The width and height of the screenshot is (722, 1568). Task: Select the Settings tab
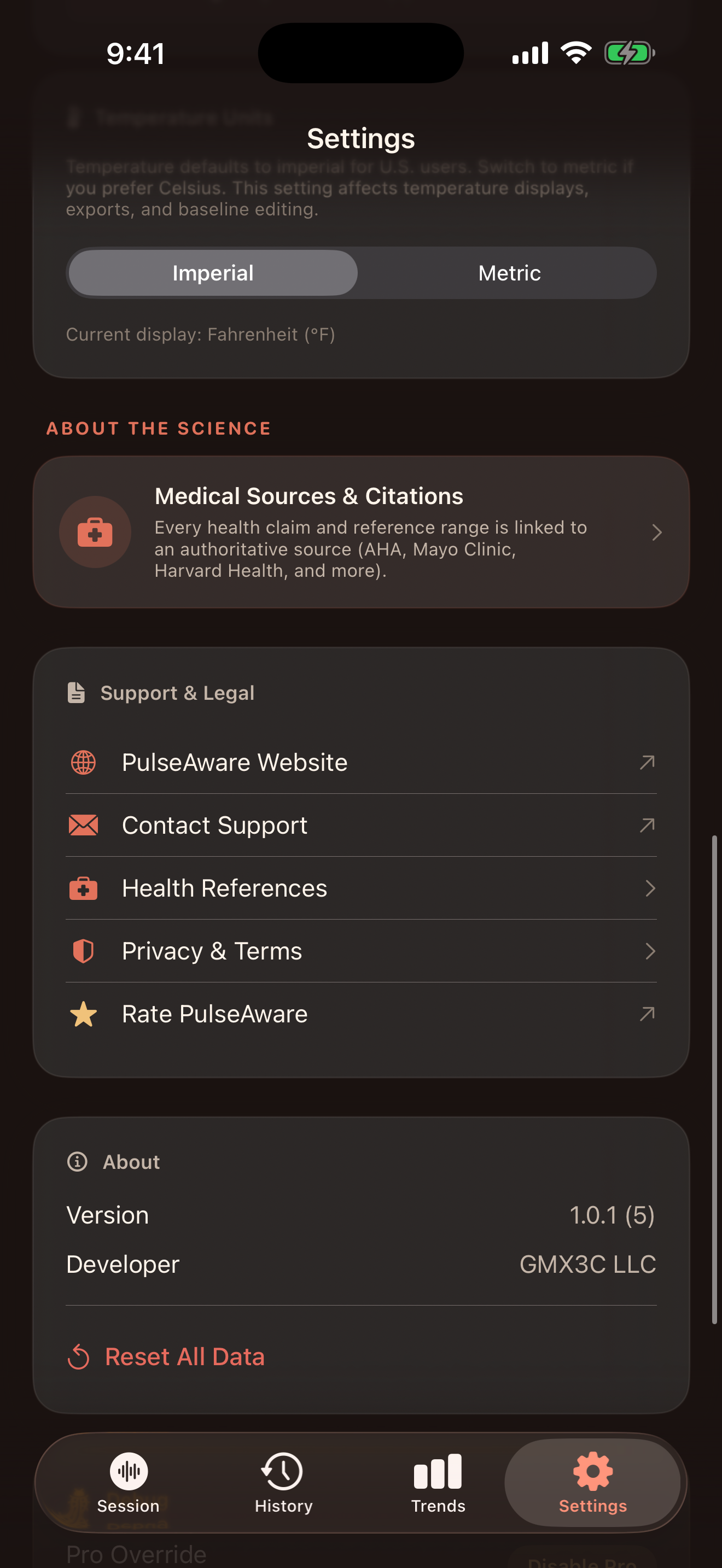click(592, 1483)
